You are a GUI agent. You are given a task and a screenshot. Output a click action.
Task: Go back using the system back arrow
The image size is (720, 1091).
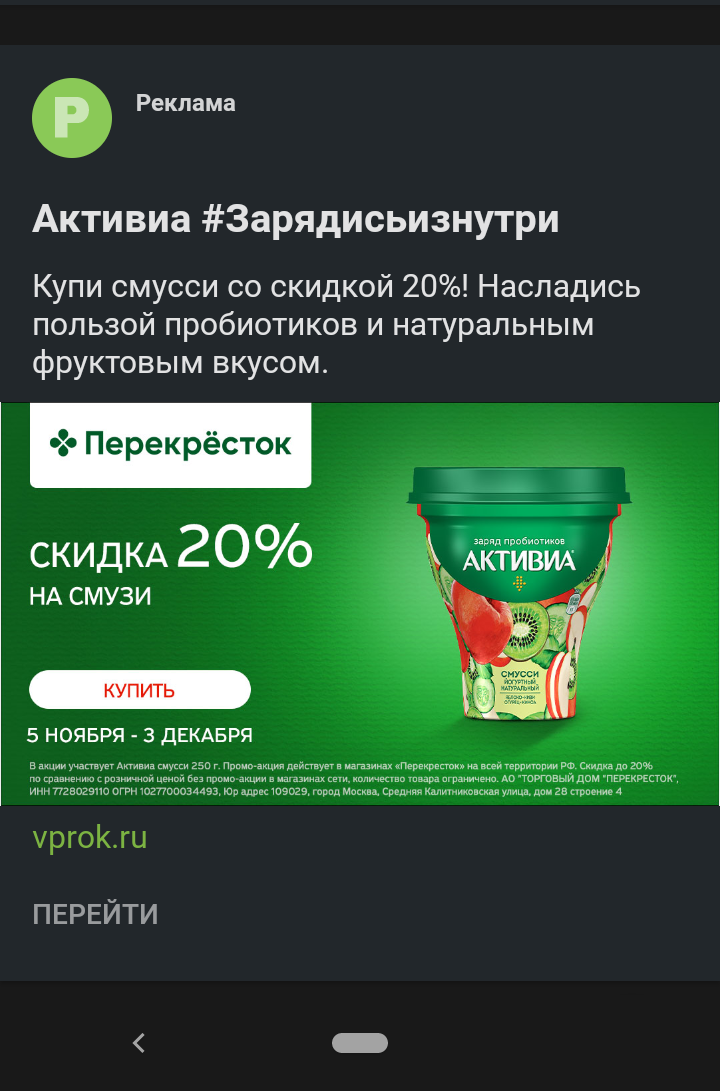coord(139,1043)
